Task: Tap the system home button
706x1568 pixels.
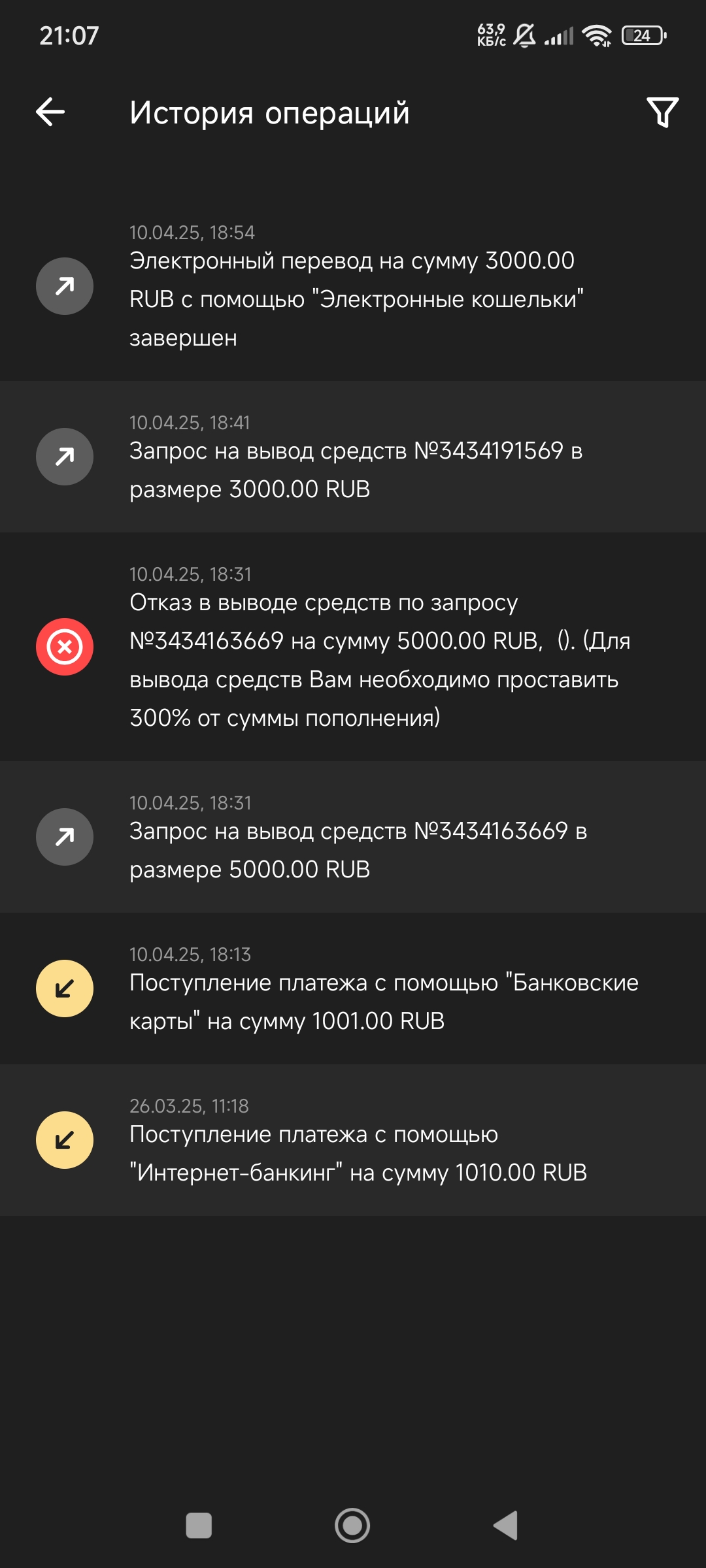Action: [x=352, y=1526]
